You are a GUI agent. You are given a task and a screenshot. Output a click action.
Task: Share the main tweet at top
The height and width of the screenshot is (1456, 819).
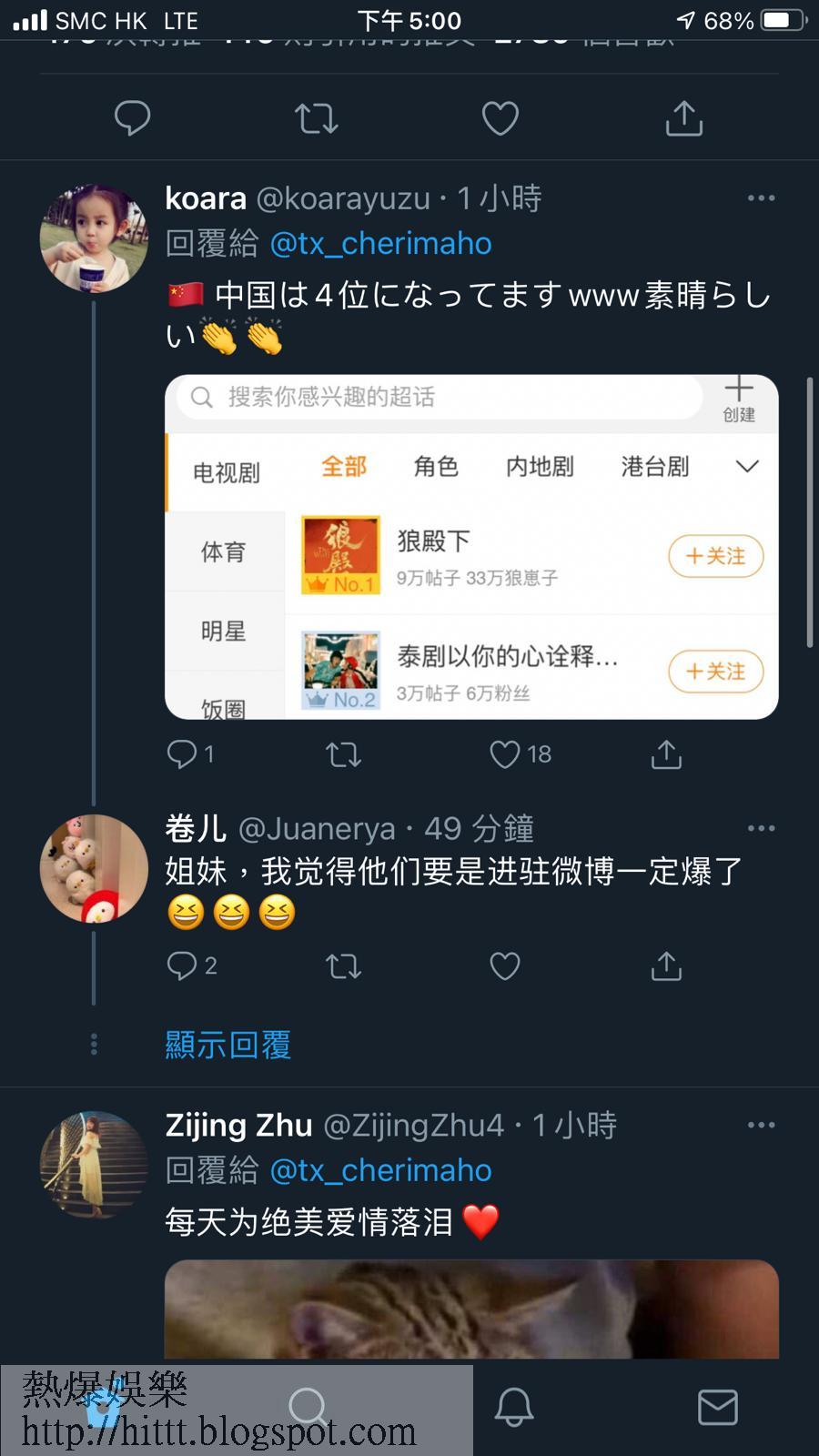pos(684,118)
